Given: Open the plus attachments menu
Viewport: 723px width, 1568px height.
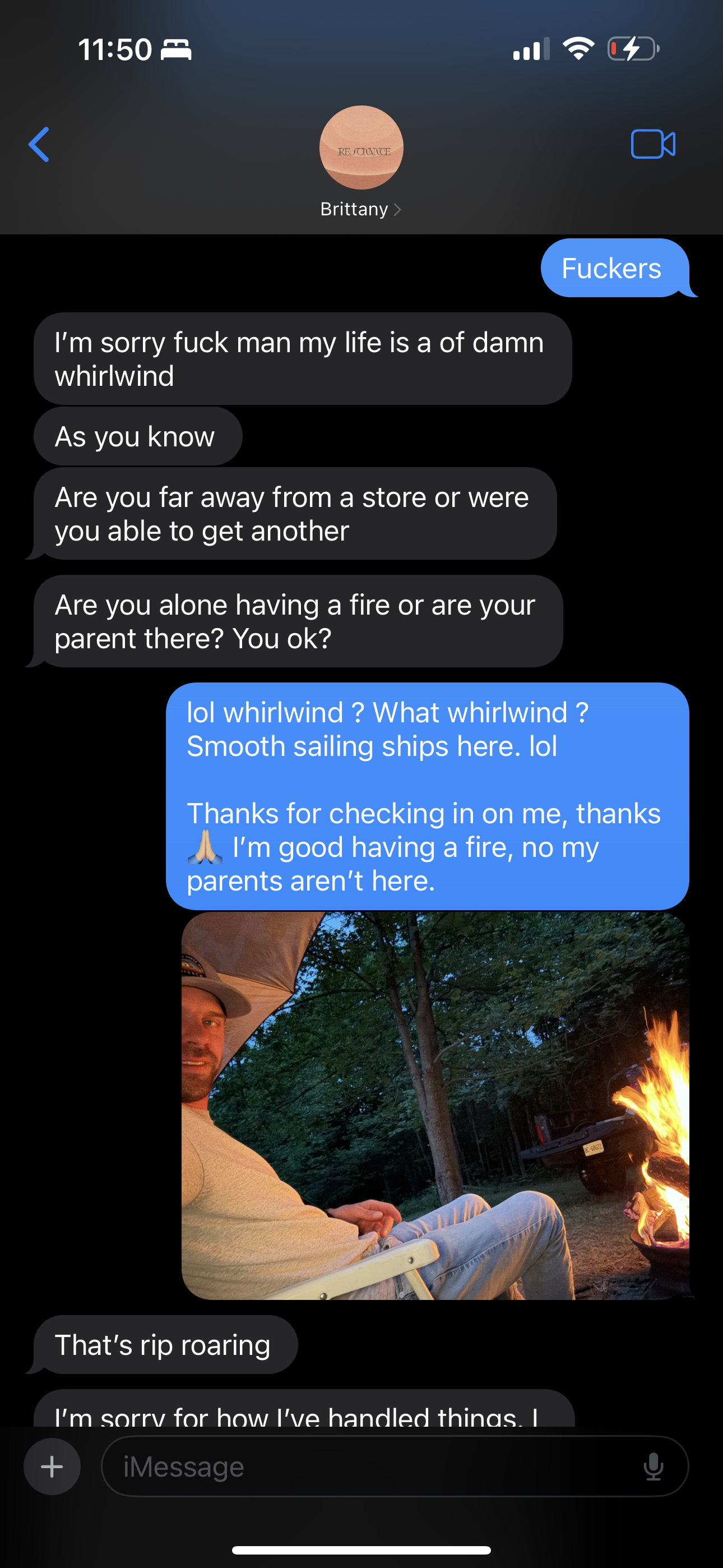Looking at the screenshot, I should tap(52, 1466).
